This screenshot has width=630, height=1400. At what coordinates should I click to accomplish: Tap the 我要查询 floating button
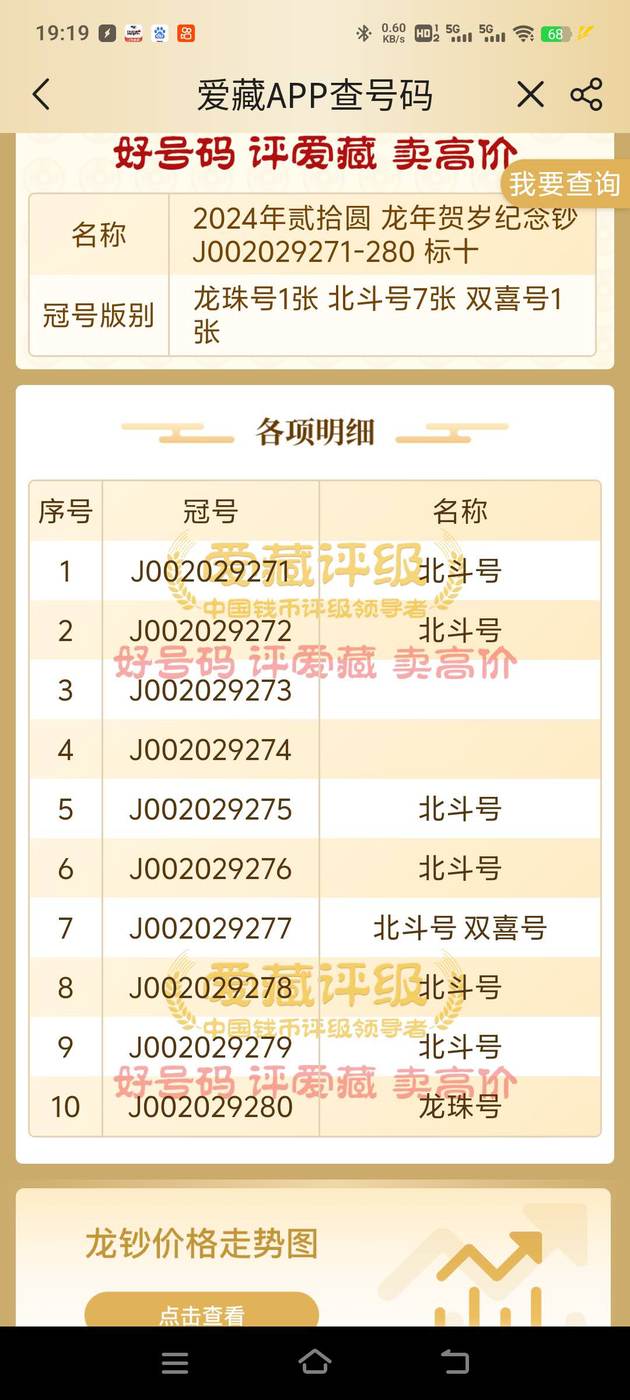(565, 183)
